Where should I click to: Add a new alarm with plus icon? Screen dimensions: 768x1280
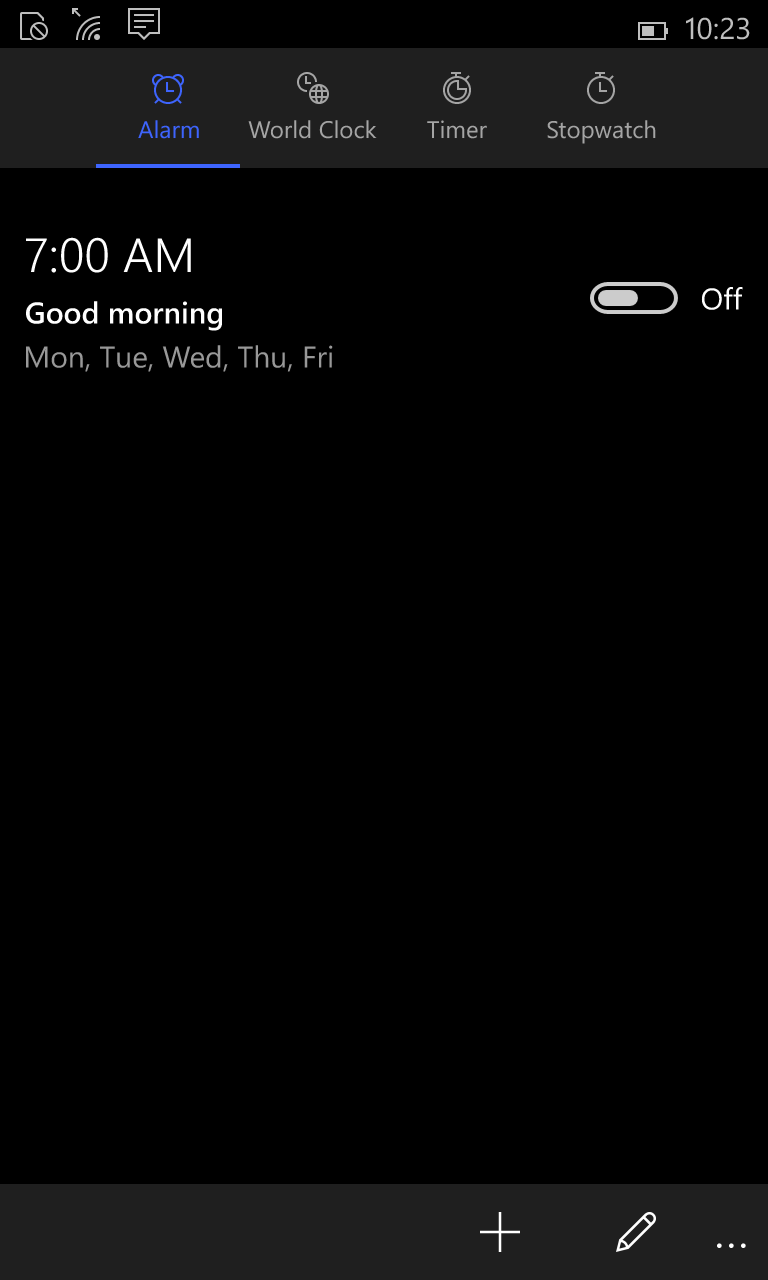click(x=500, y=1232)
